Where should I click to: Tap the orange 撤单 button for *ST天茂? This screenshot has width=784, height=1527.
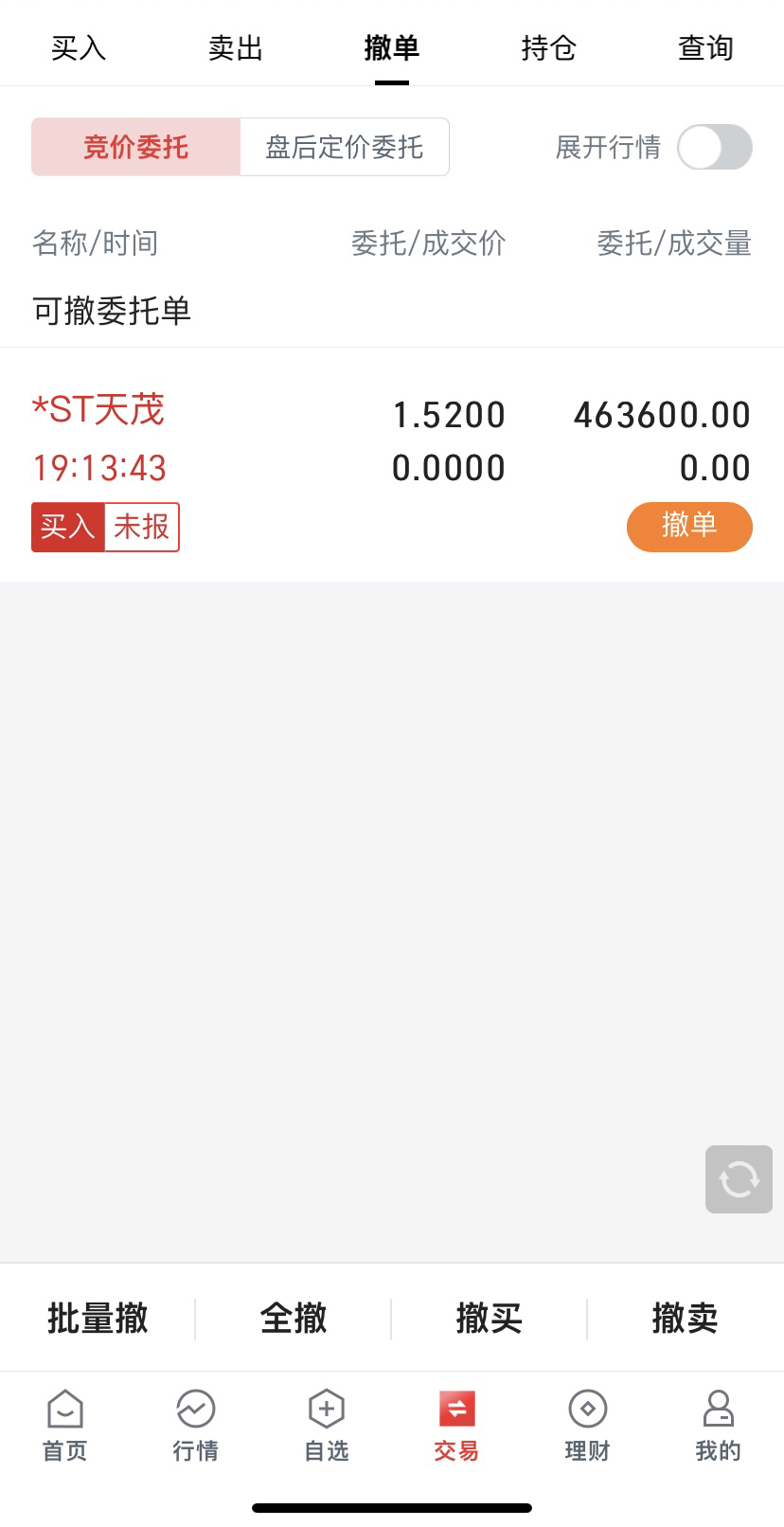(689, 526)
